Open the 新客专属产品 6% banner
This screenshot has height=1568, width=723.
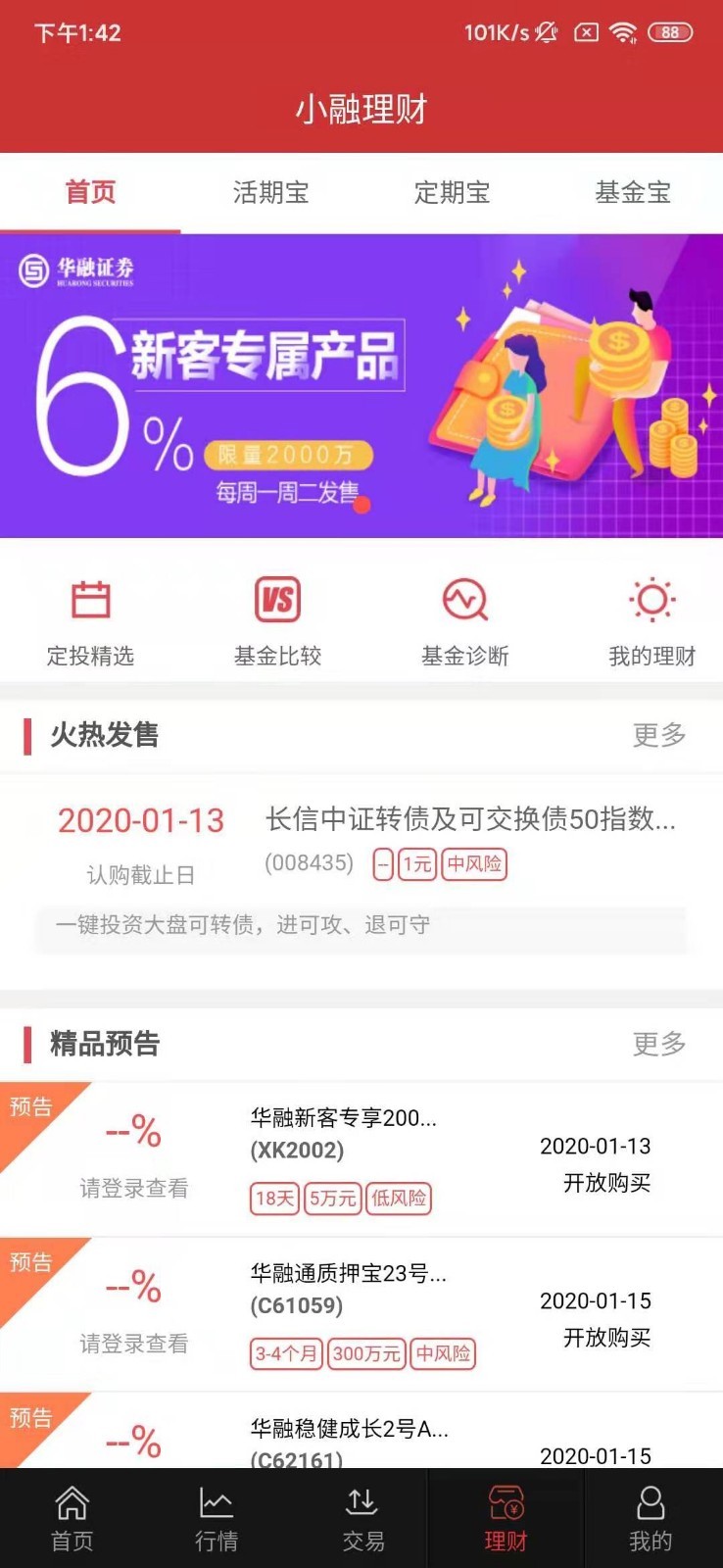click(361, 385)
